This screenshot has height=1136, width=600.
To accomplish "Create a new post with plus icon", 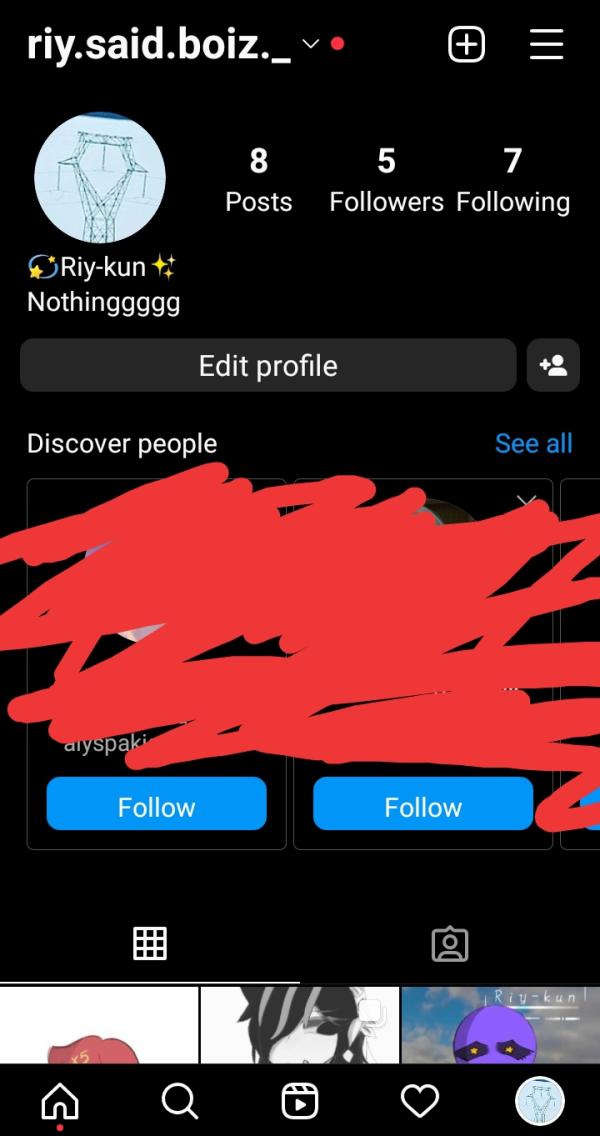I will pyautogui.click(x=466, y=45).
